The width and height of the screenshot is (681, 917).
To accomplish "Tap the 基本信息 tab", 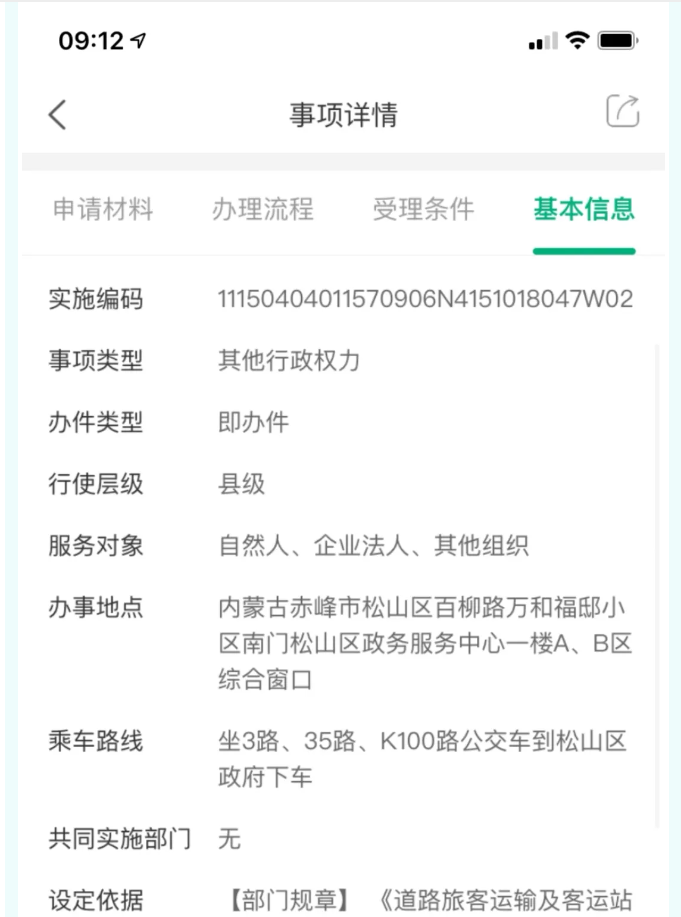I will click(x=584, y=209).
